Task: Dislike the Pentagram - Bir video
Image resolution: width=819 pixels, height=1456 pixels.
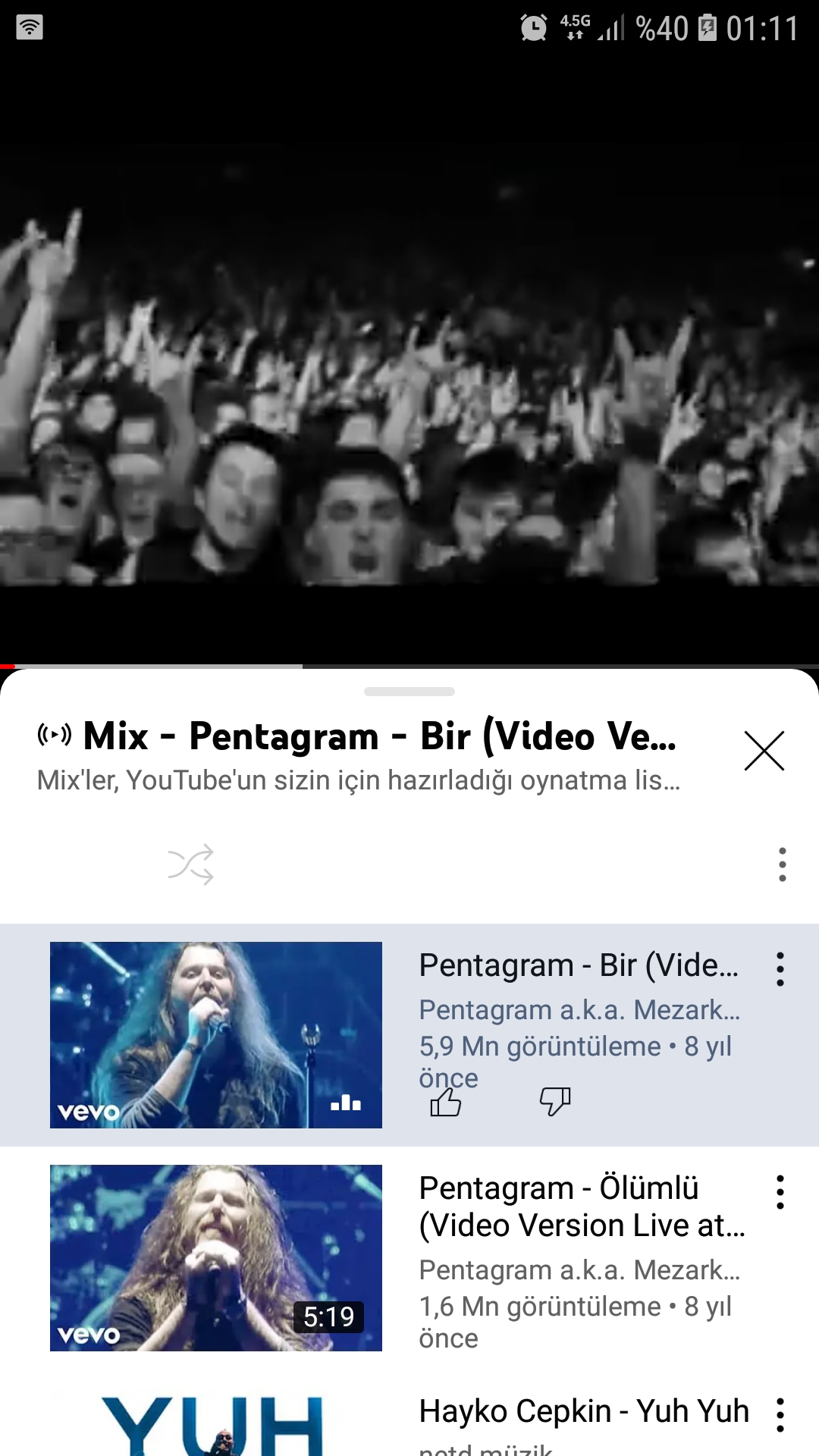Action: (555, 1101)
